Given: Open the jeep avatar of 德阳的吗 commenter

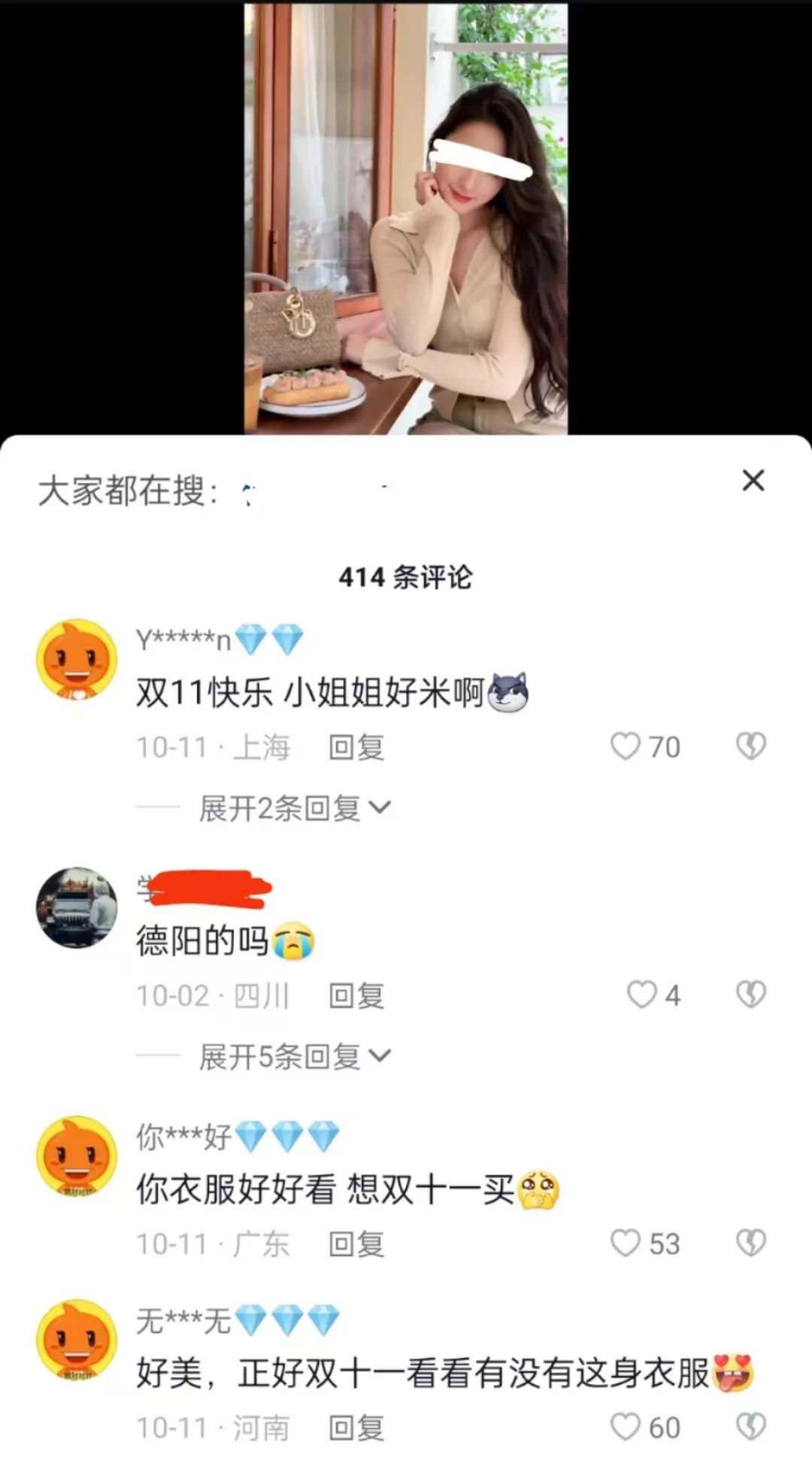Looking at the screenshot, I should [x=77, y=907].
